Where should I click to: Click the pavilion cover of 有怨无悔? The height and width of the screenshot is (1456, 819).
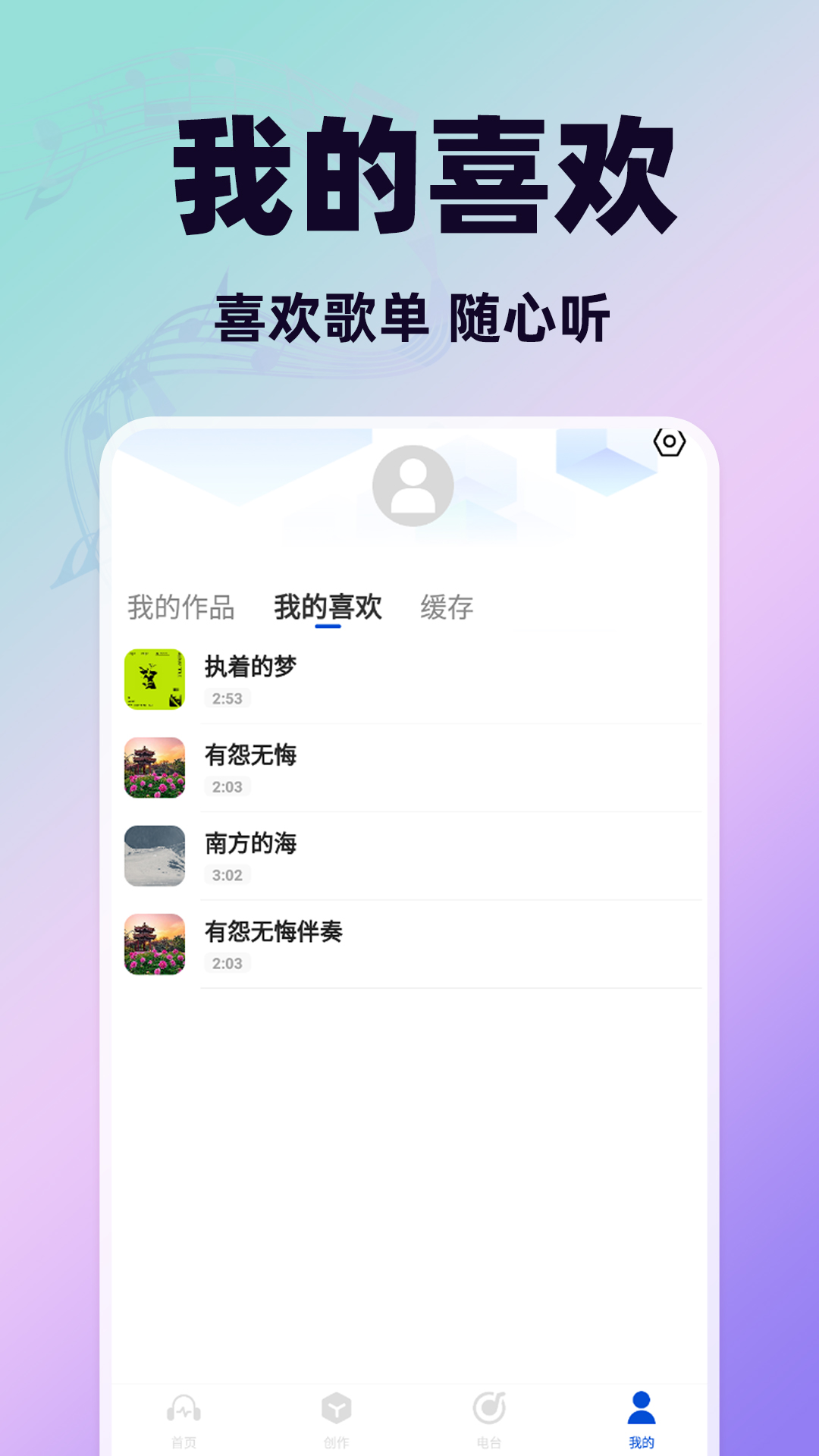tap(155, 768)
